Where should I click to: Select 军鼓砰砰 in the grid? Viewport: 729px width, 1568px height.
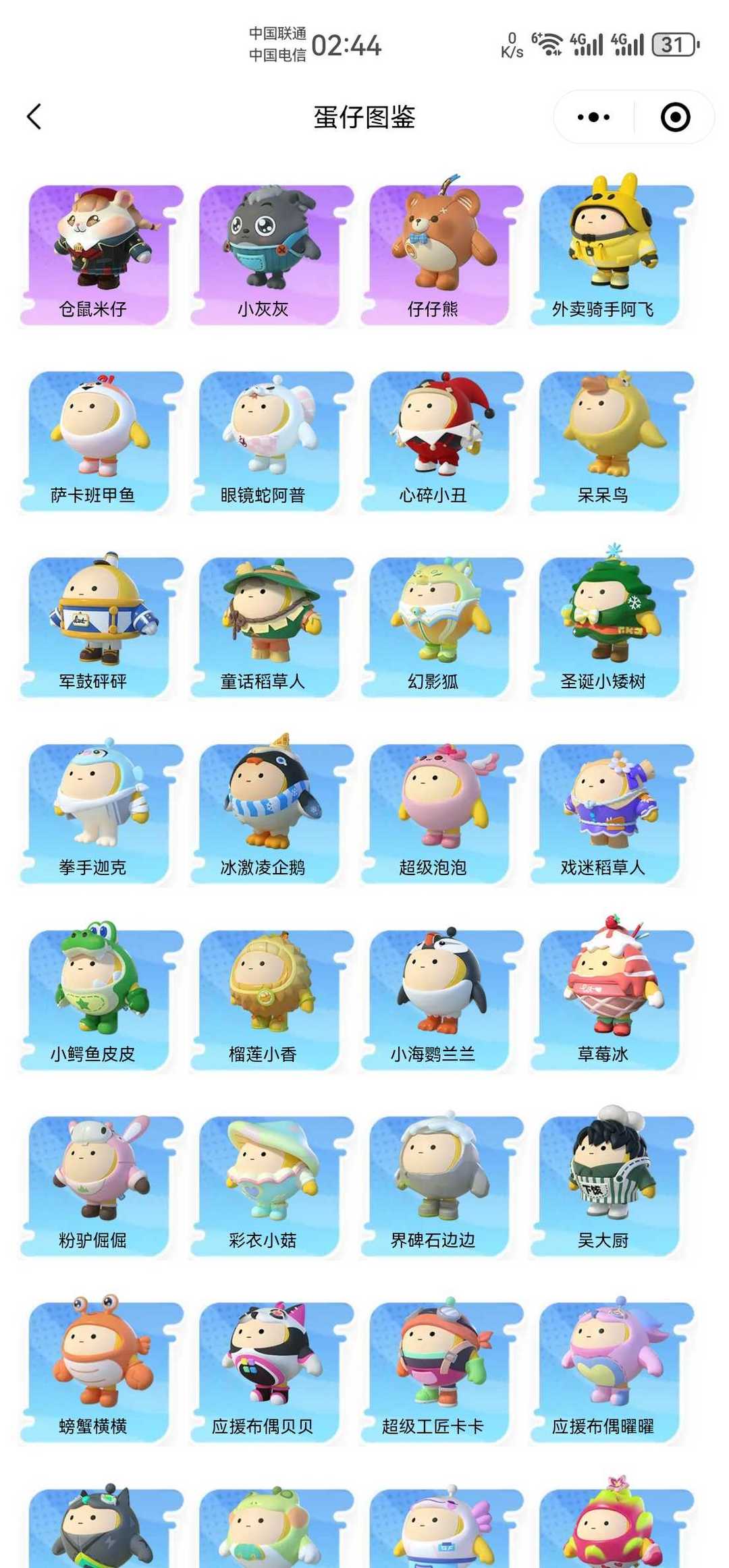[x=101, y=627]
